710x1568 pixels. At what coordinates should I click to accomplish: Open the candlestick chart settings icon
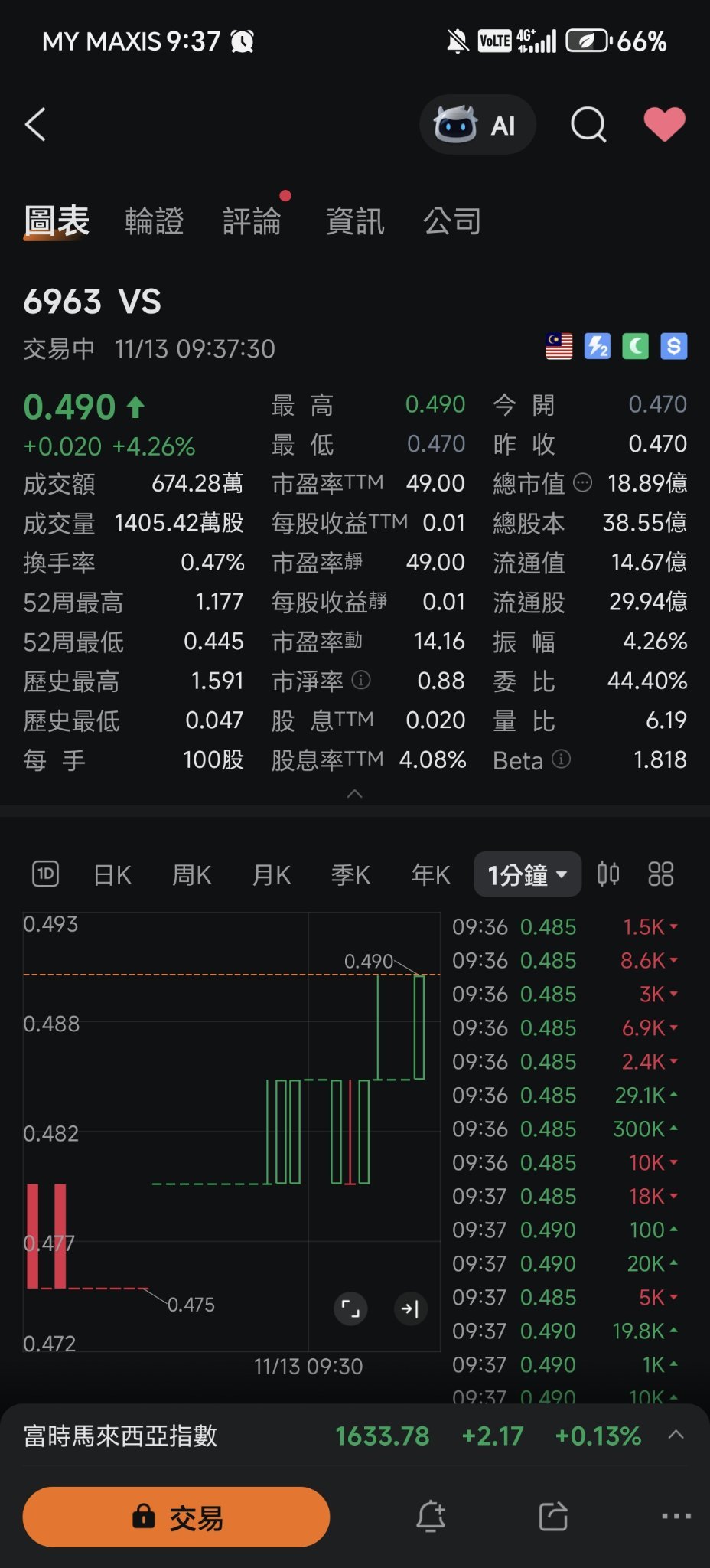pyautogui.click(x=608, y=874)
